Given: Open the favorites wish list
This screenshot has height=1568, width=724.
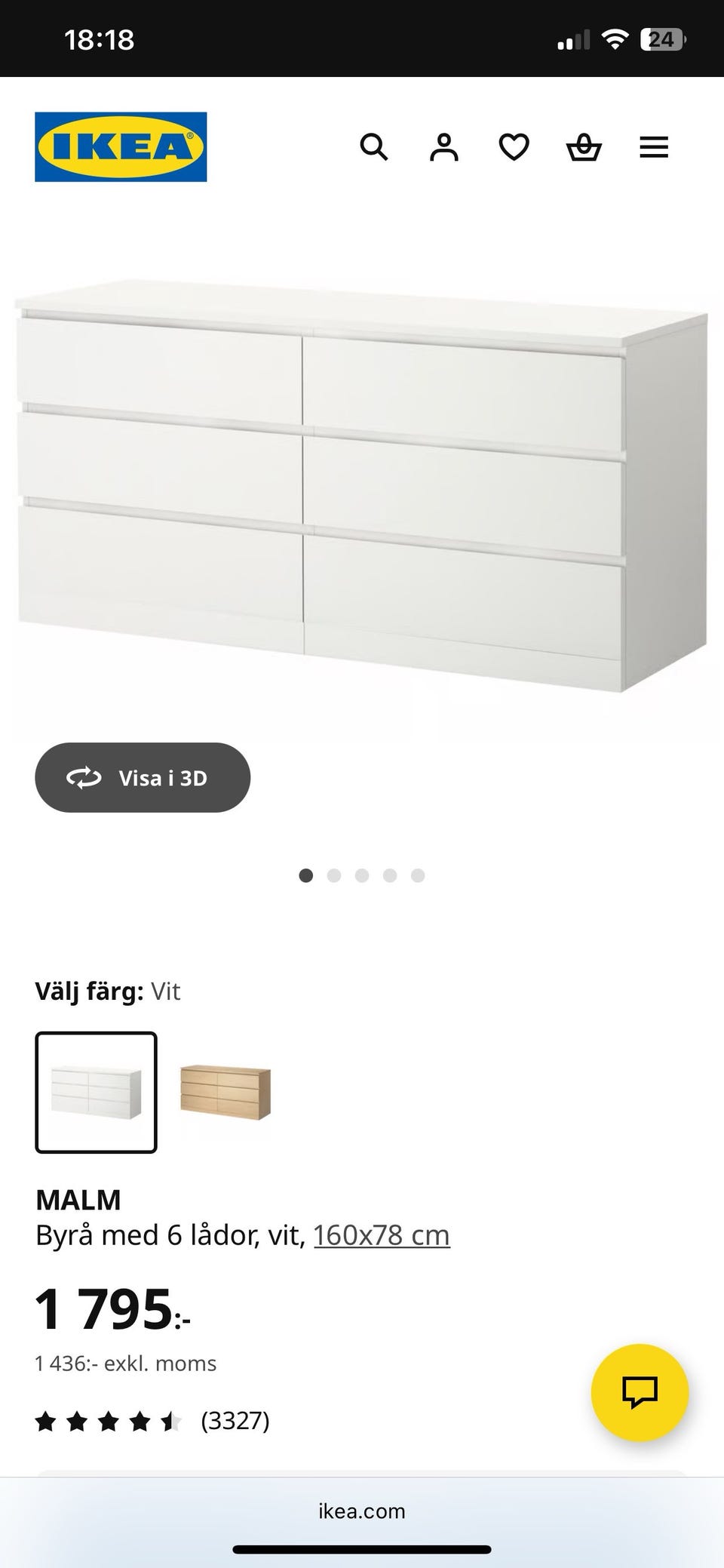Looking at the screenshot, I should [514, 147].
